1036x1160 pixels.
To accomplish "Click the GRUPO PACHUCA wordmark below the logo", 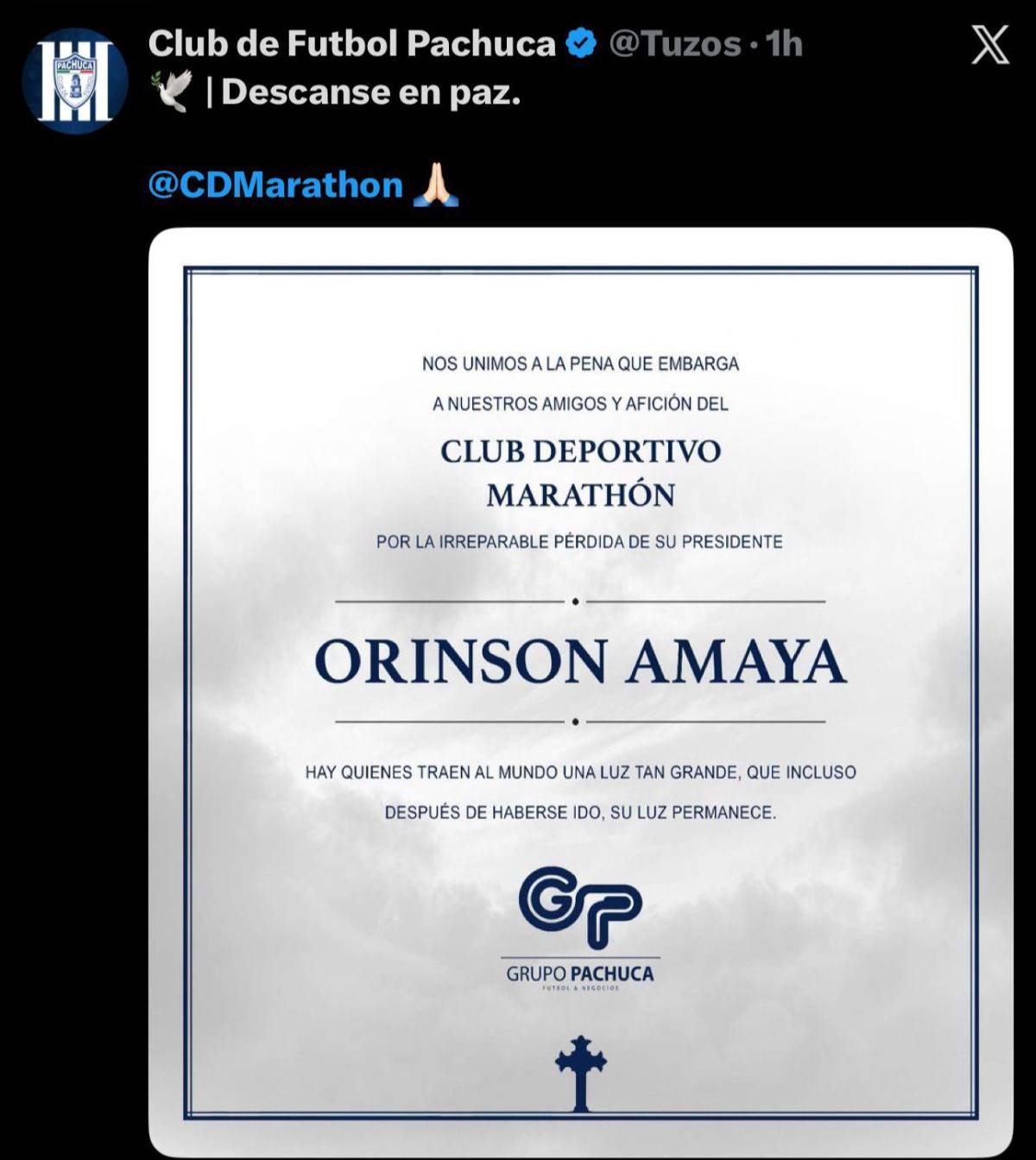I will pyautogui.click(x=580, y=972).
